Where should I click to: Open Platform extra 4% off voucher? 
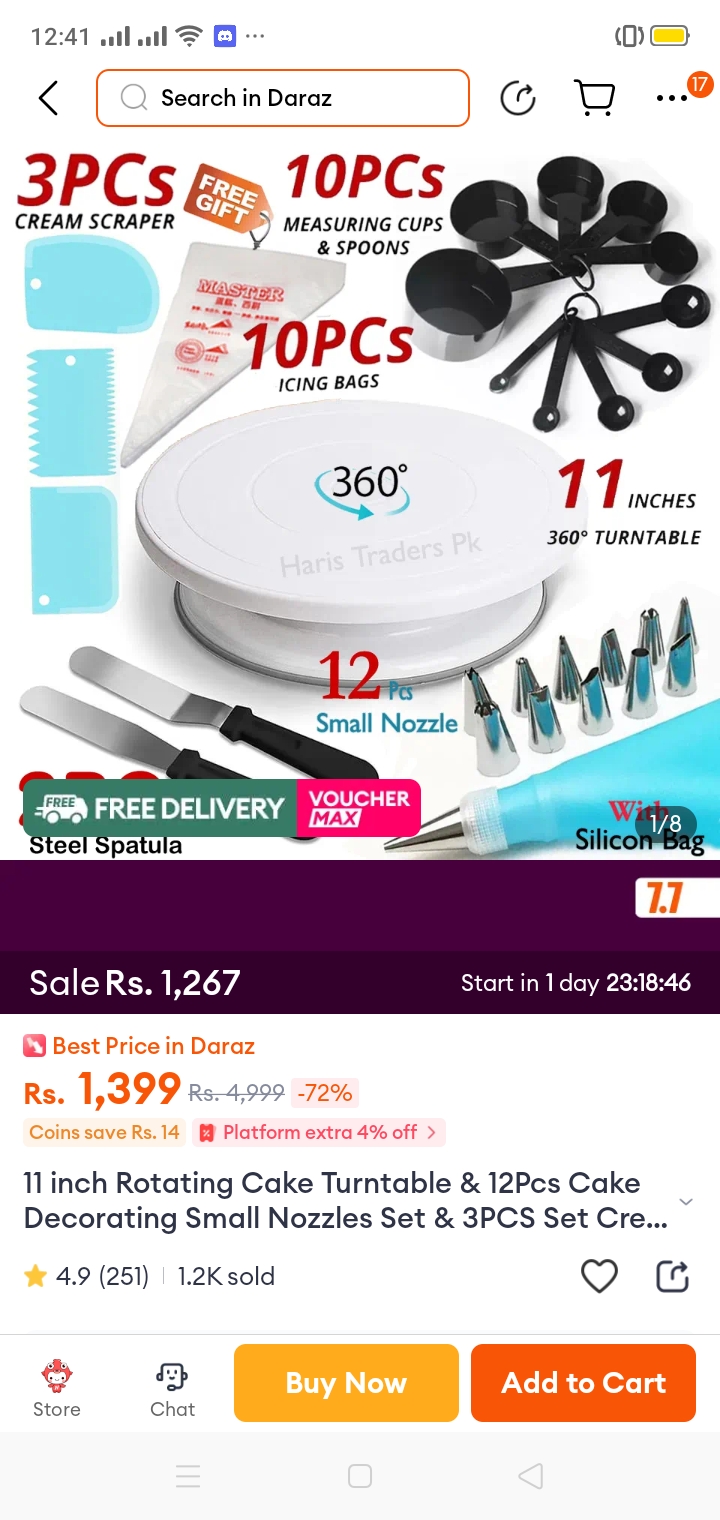pyautogui.click(x=317, y=1132)
